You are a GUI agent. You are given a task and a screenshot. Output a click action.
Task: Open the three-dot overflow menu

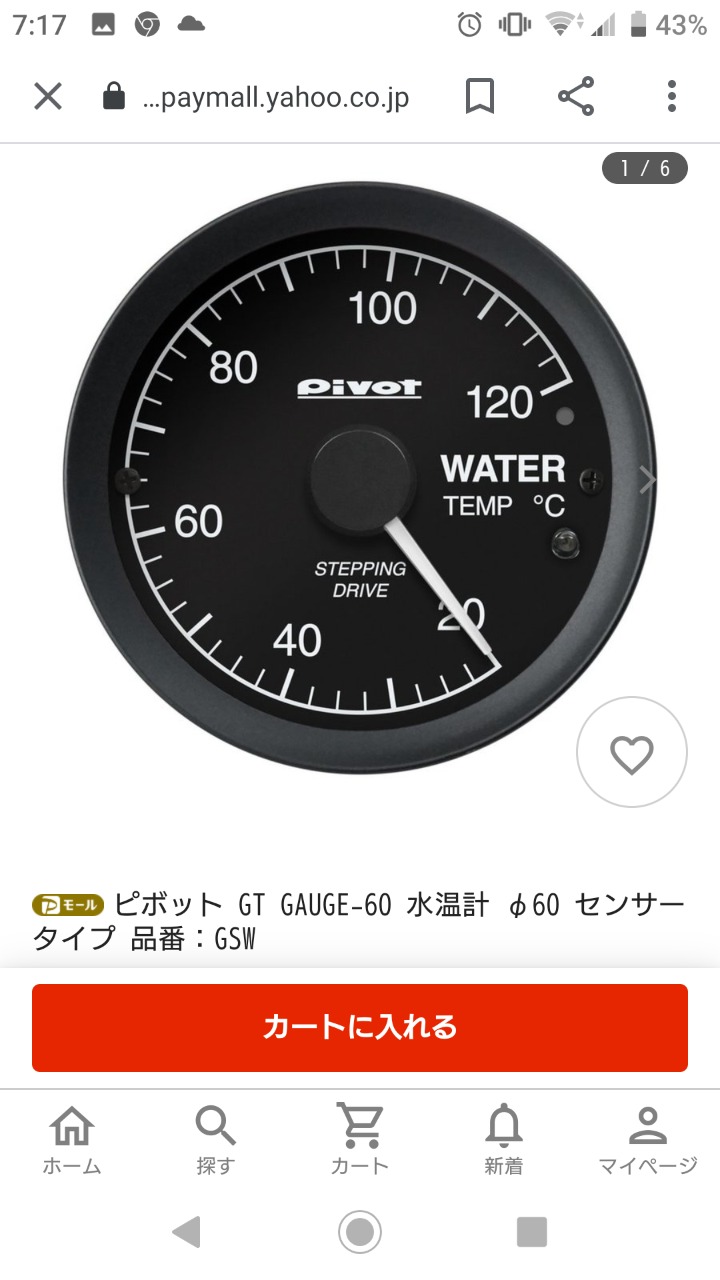click(672, 97)
